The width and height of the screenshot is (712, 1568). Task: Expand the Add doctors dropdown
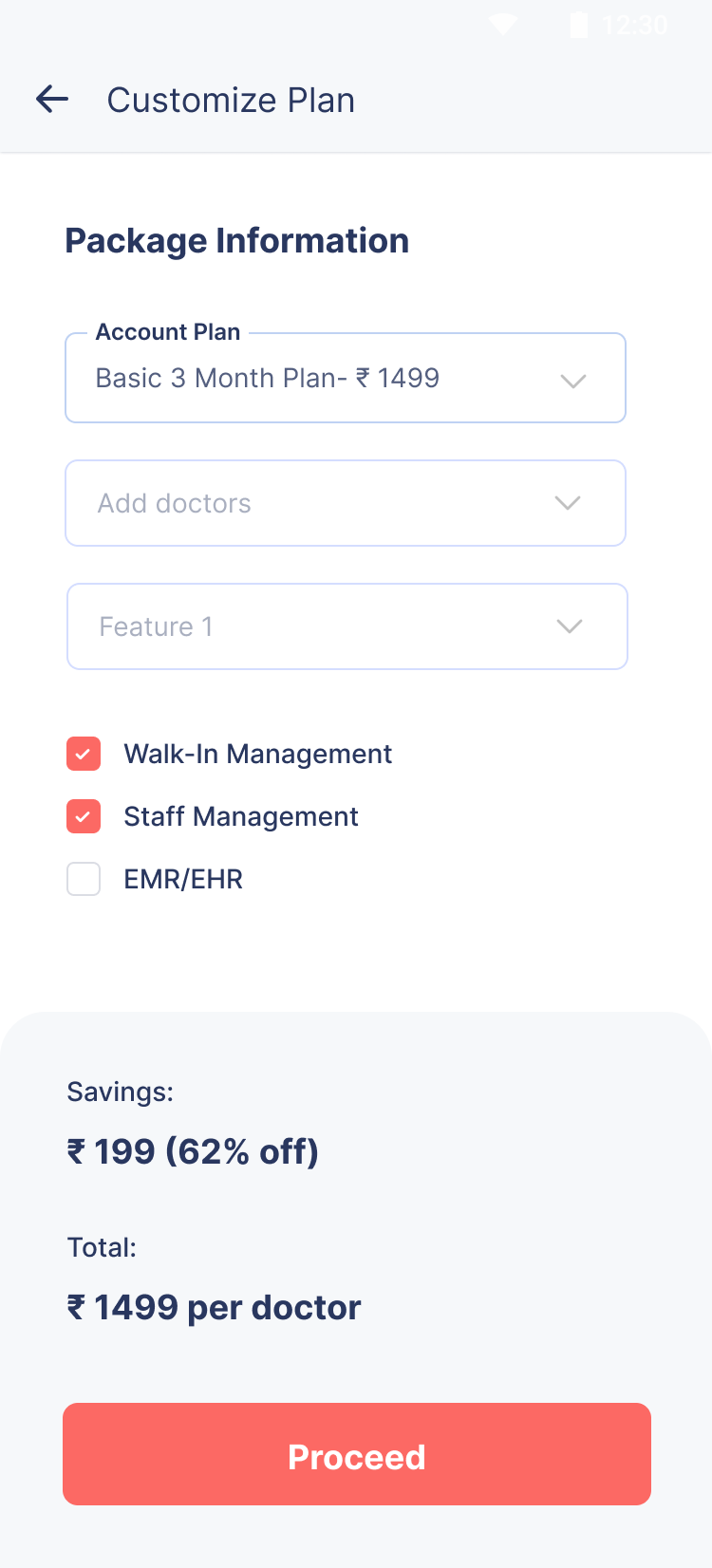346,503
